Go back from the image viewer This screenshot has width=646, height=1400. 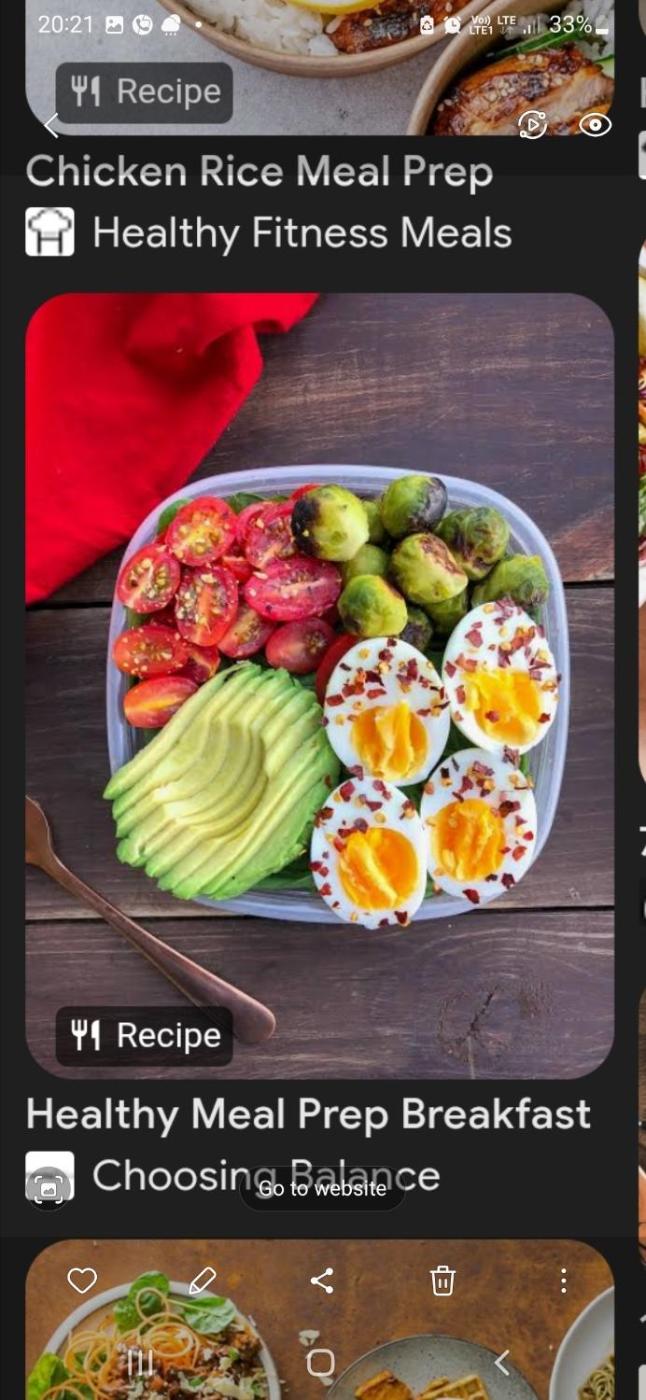point(52,125)
